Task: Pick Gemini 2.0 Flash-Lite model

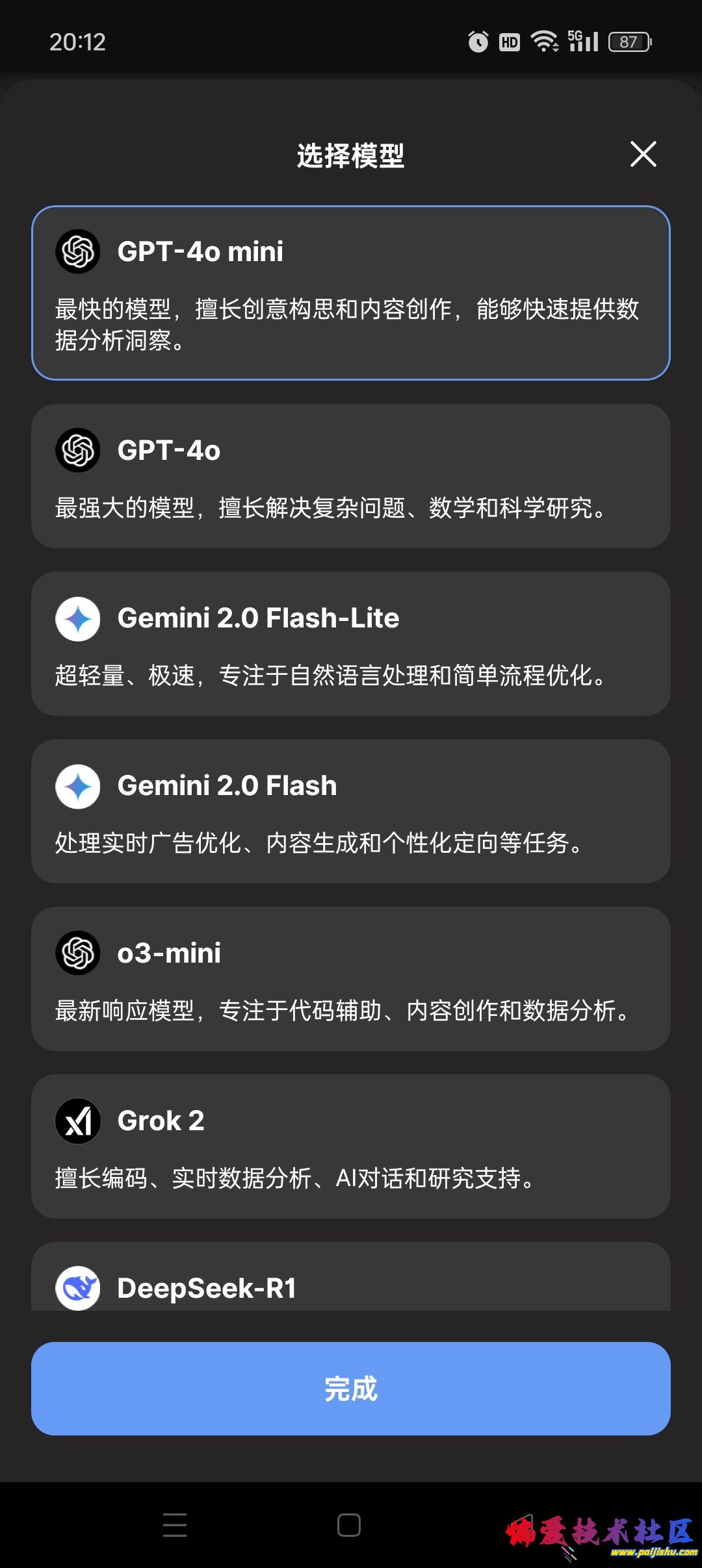Action: click(351, 644)
